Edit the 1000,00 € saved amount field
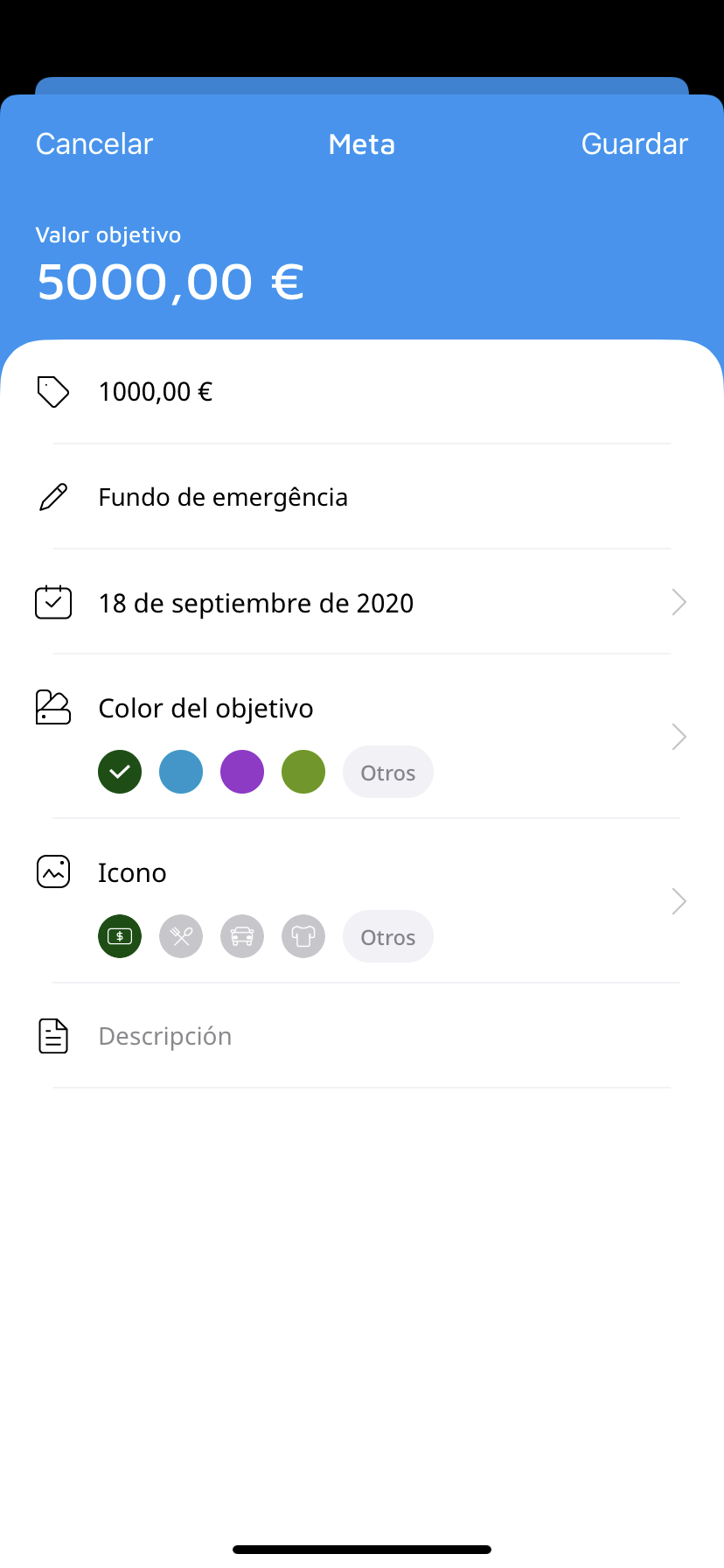The width and height of the screenshot is (724, 1568). point(156,392)
